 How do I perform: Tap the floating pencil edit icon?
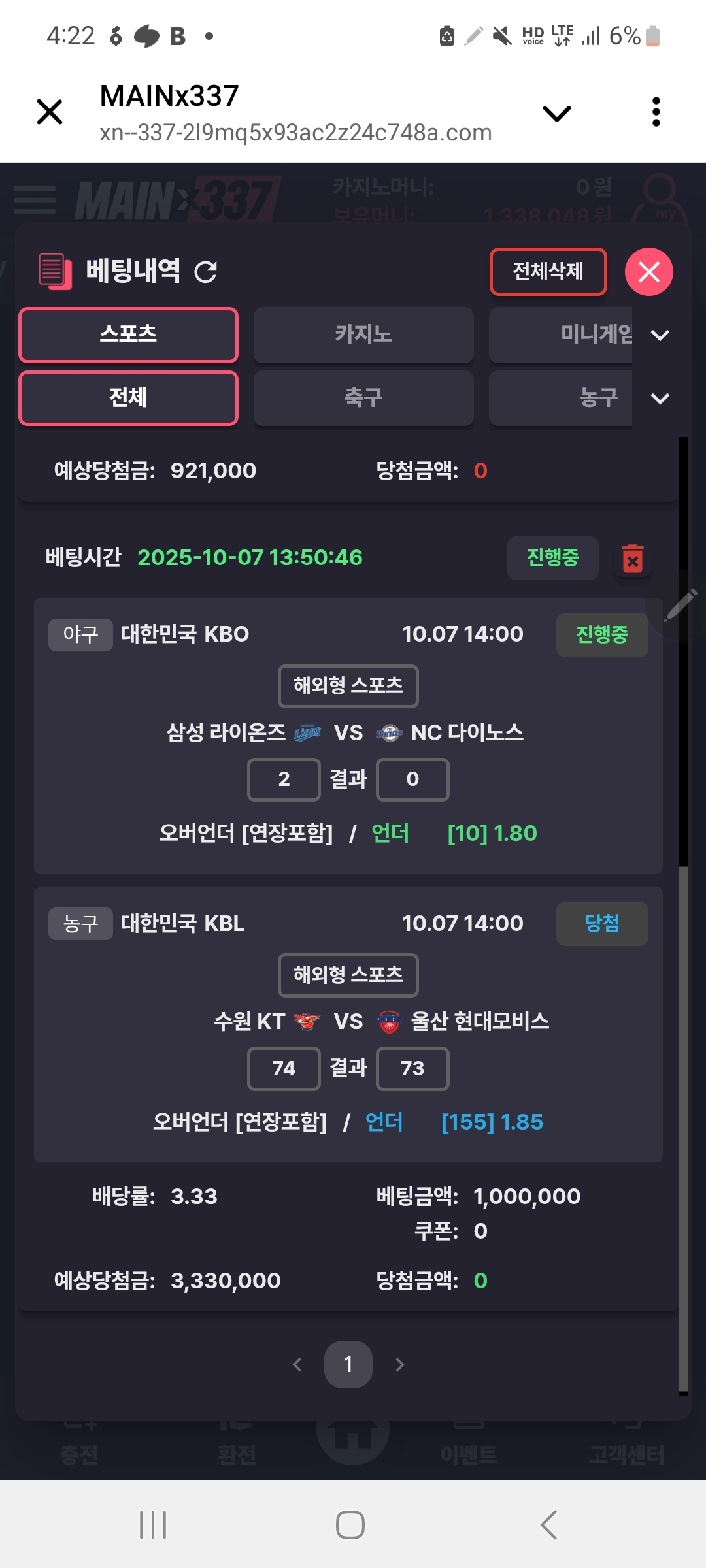point(680,604)
